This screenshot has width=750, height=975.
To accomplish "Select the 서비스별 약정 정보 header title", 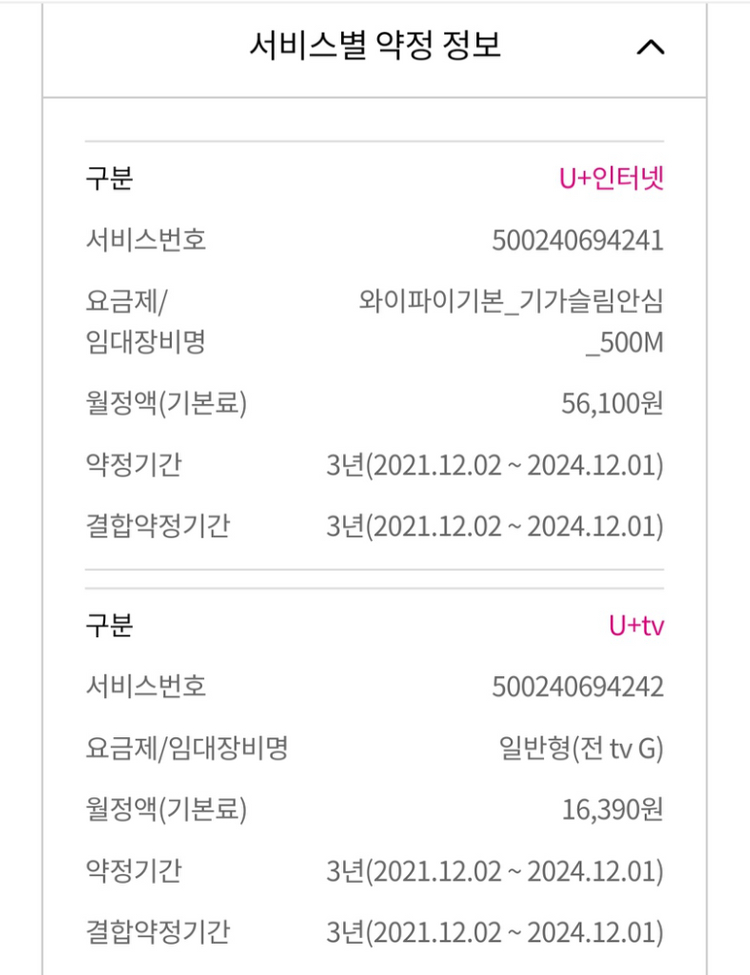I will click(375, 47).
